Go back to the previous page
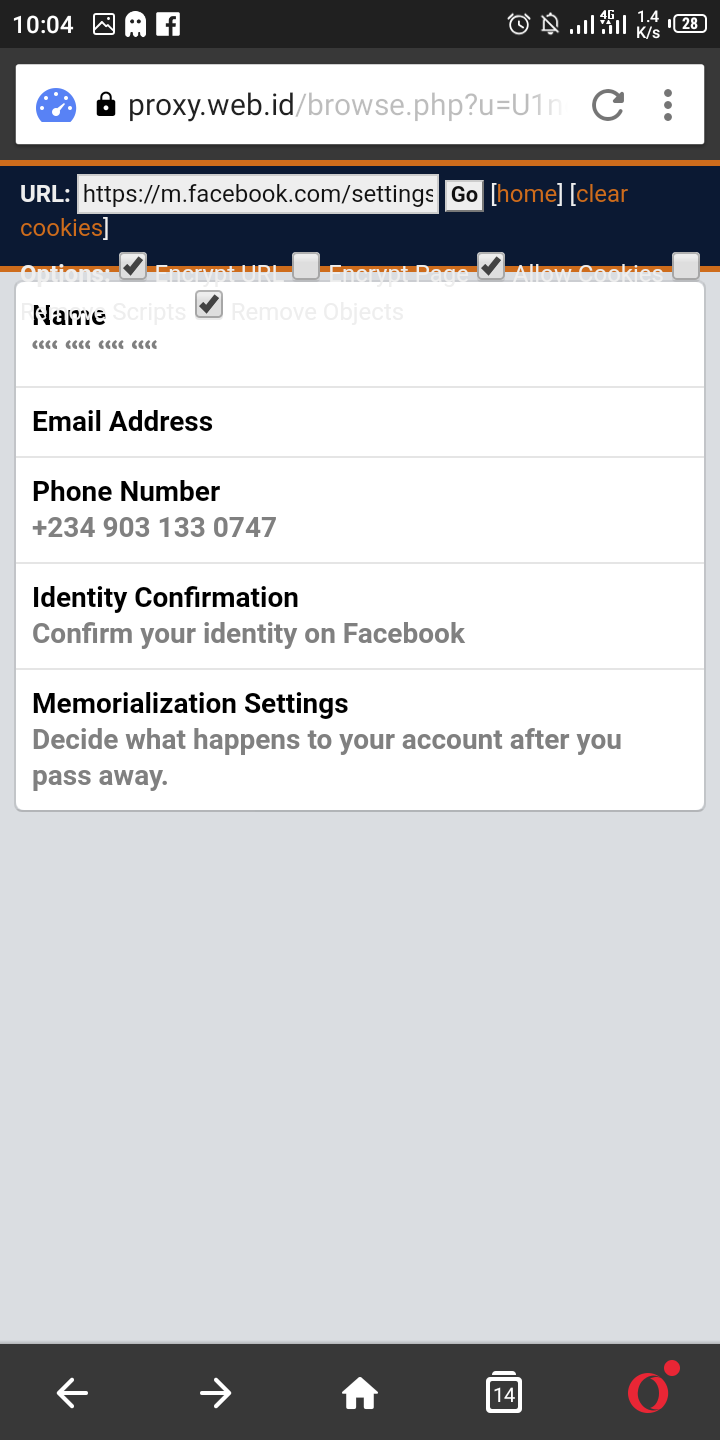Image resolution: width=720 pixels, height=1440 pixels. (72, 1392)
